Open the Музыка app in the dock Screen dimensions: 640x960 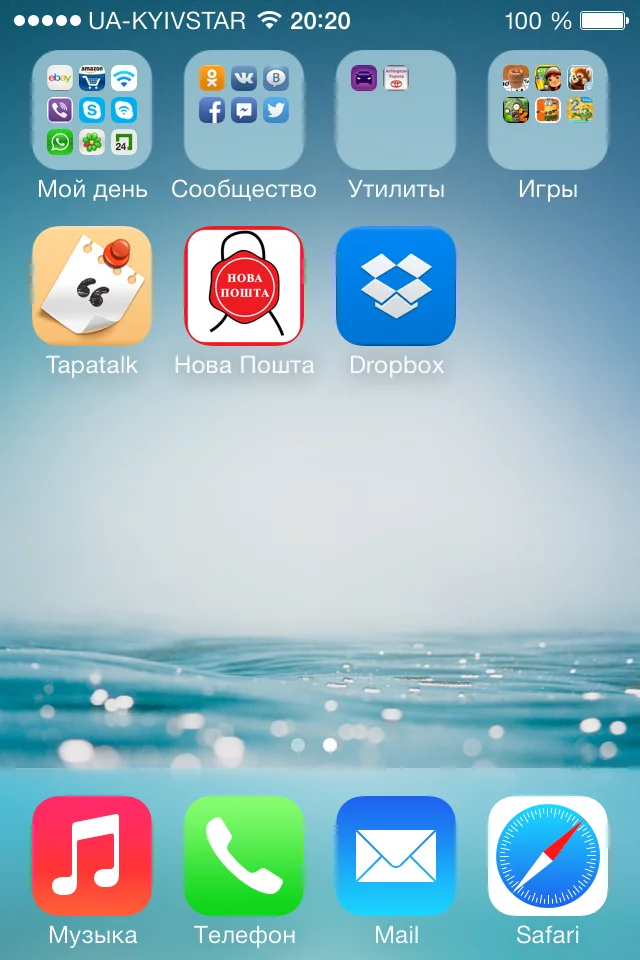click(x=92, y=856)
